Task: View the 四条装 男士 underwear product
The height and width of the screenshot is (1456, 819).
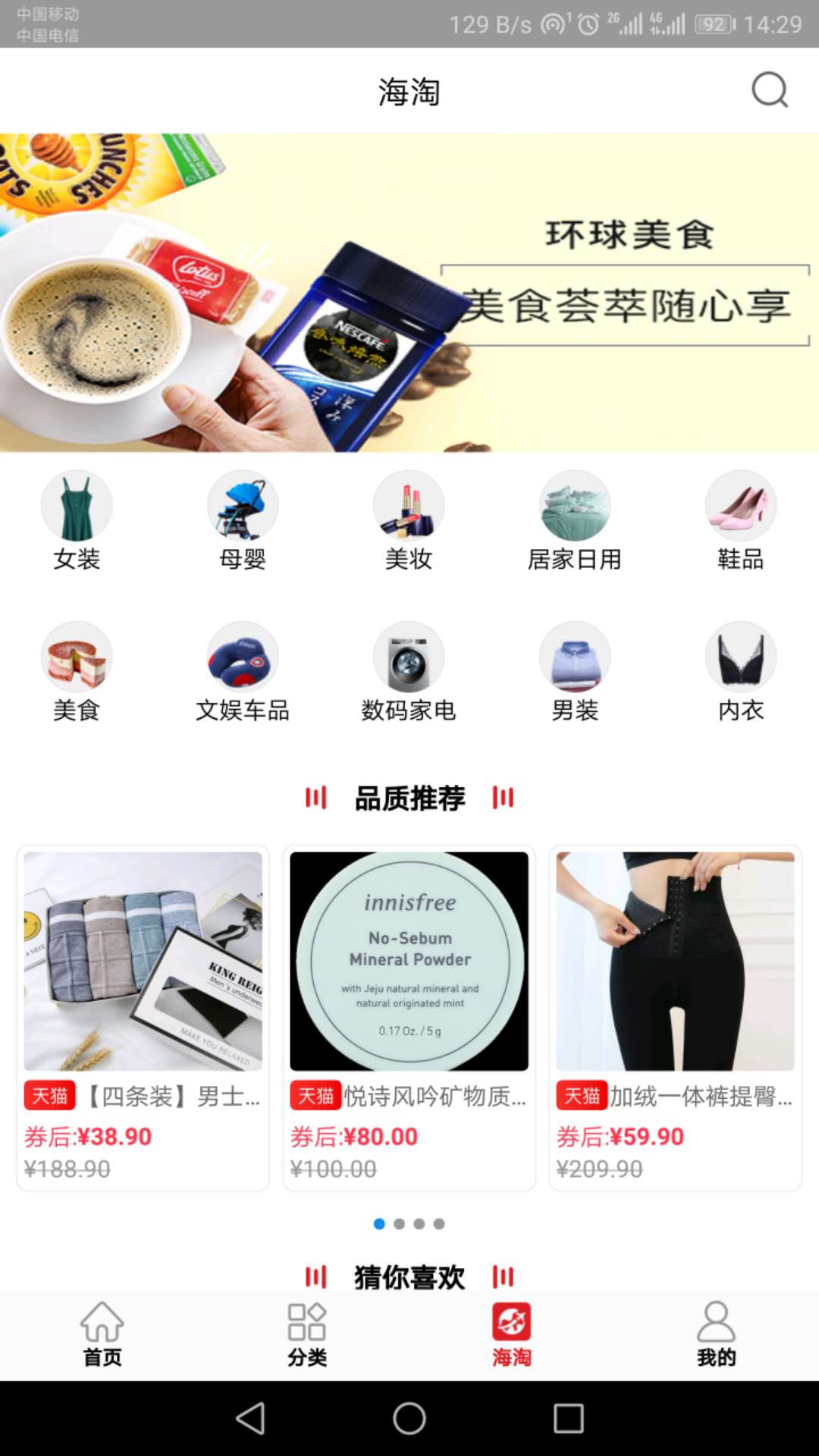Action: point(143,1016)
